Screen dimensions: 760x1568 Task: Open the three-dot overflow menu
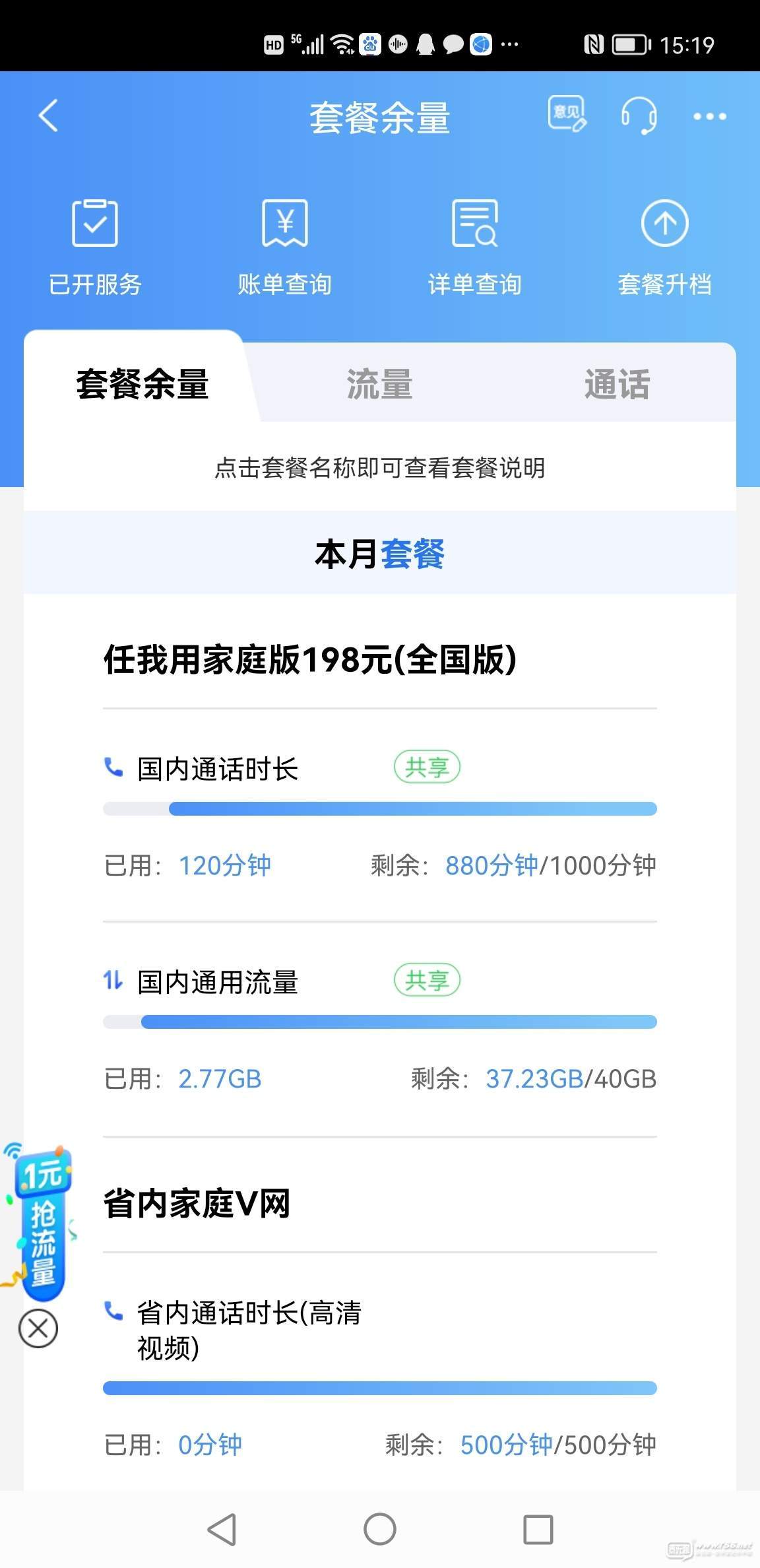(x=709, y=117)
